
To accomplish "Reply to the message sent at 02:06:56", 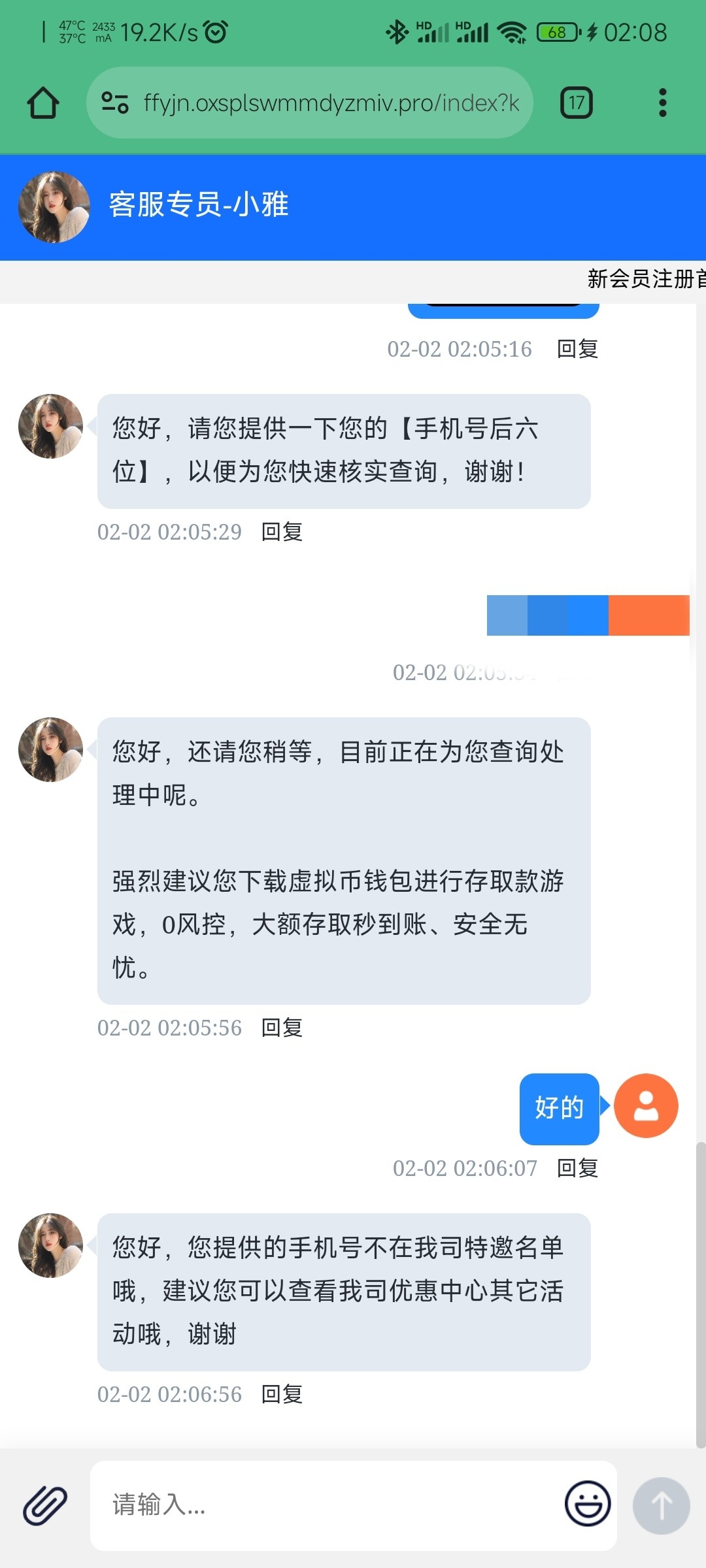I will pos(282,1394).
